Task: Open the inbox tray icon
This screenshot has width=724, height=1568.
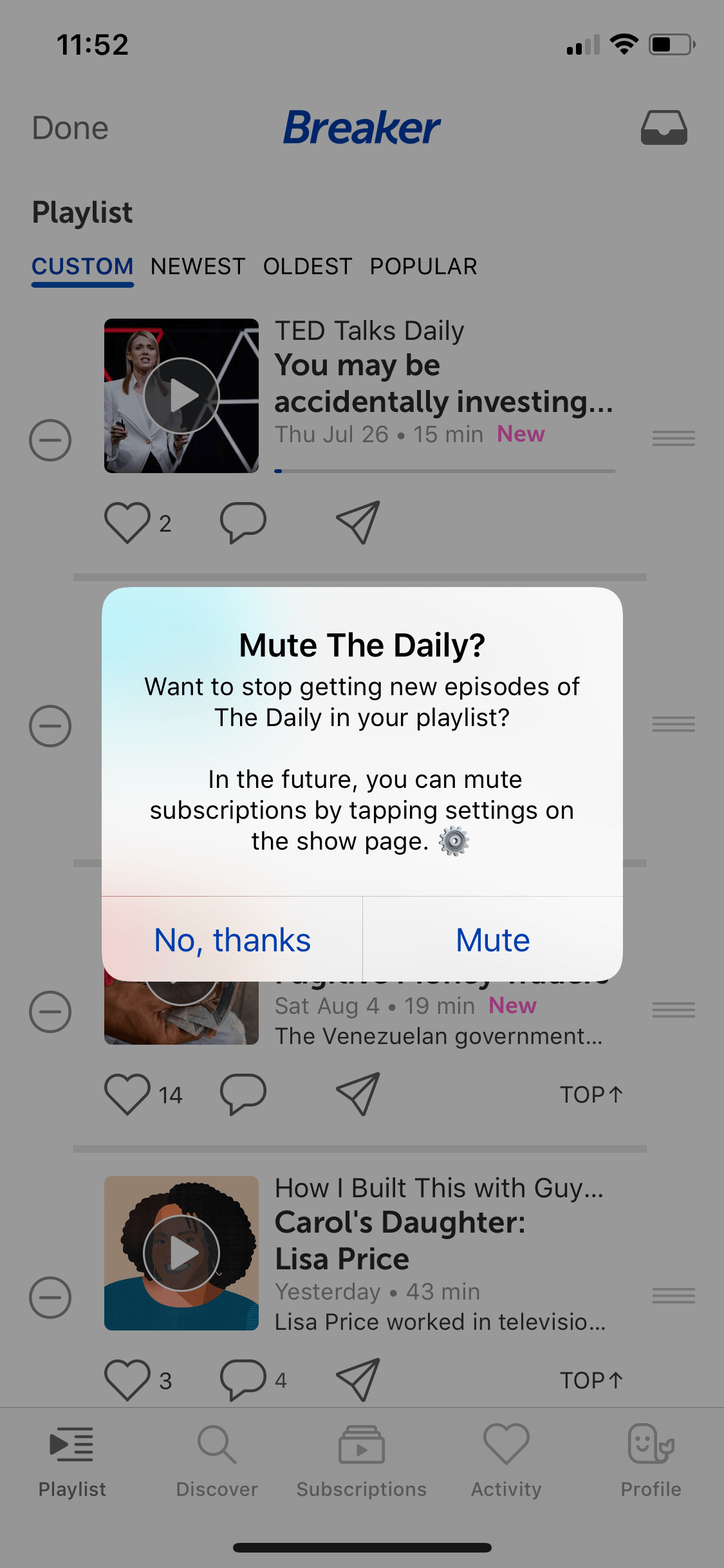Action: pos(664,127)
